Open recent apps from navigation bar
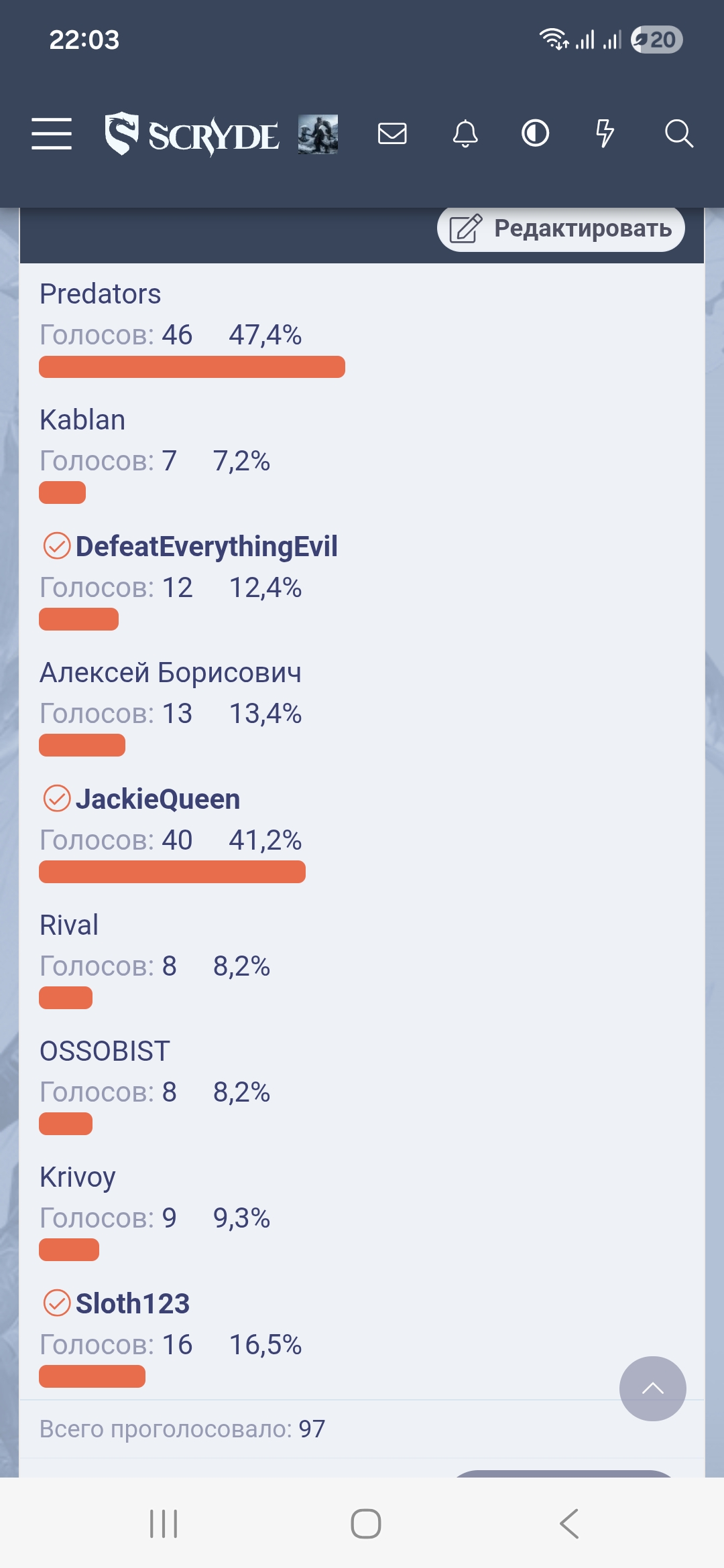Viewport: 724px width, 1568px height. [164, 1524]
